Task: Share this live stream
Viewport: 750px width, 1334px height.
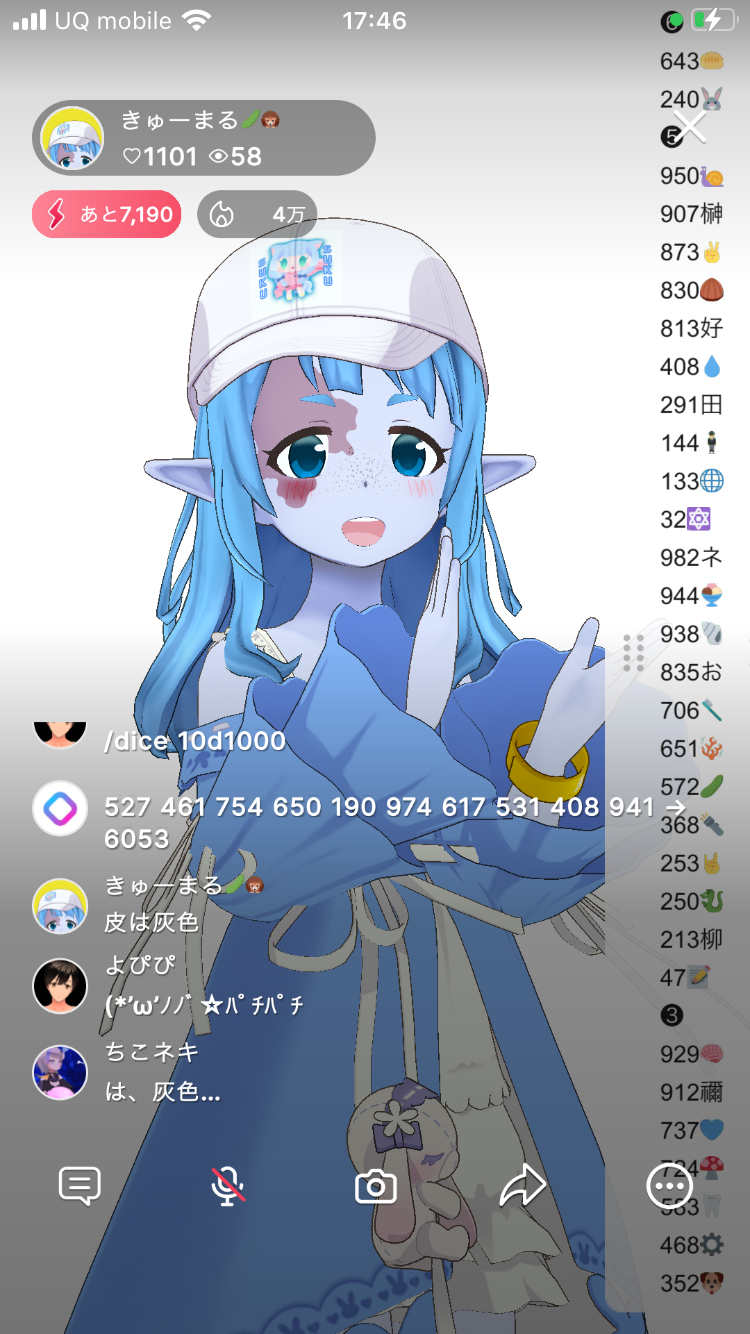Action: [x=522, y=1186]
